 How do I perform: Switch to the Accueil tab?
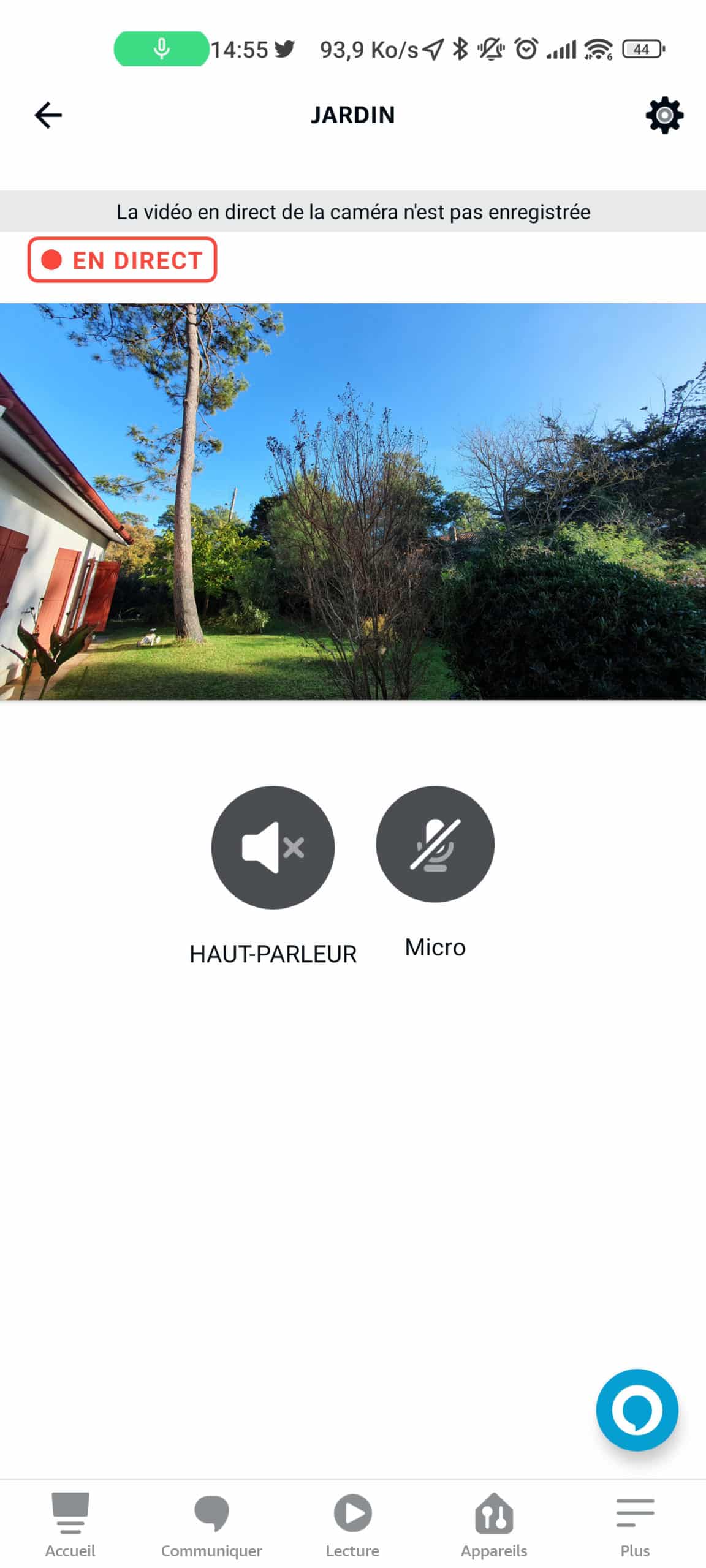(70, 1525)
